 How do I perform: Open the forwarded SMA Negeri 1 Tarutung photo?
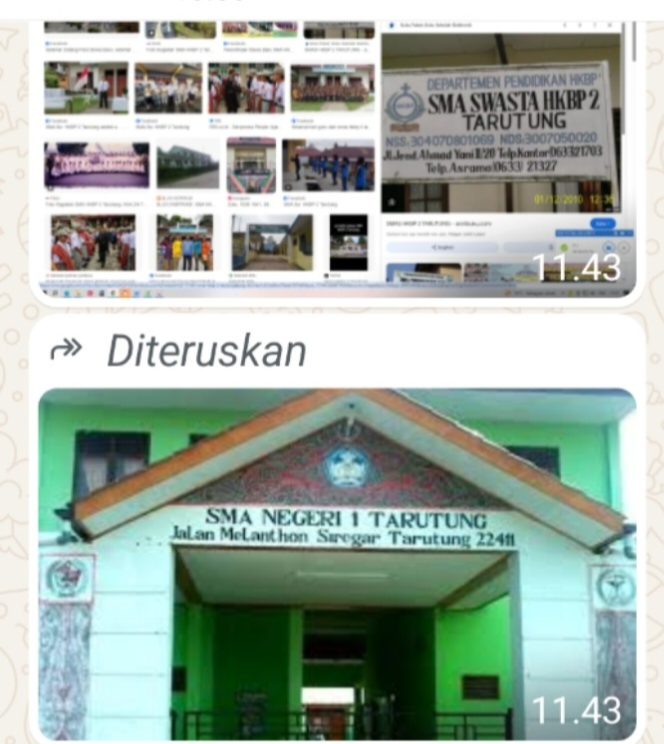[337, 564]
